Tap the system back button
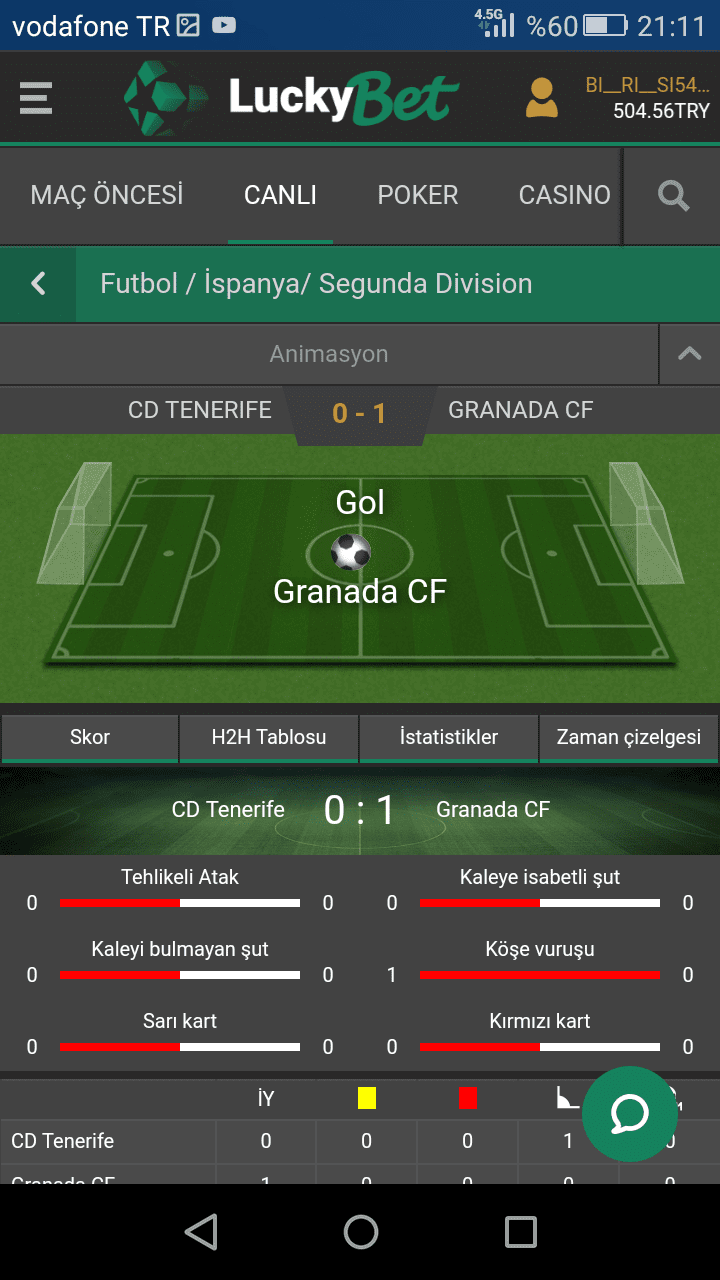This screenshot has width=720, height=1280. (x=201, y=1232)
